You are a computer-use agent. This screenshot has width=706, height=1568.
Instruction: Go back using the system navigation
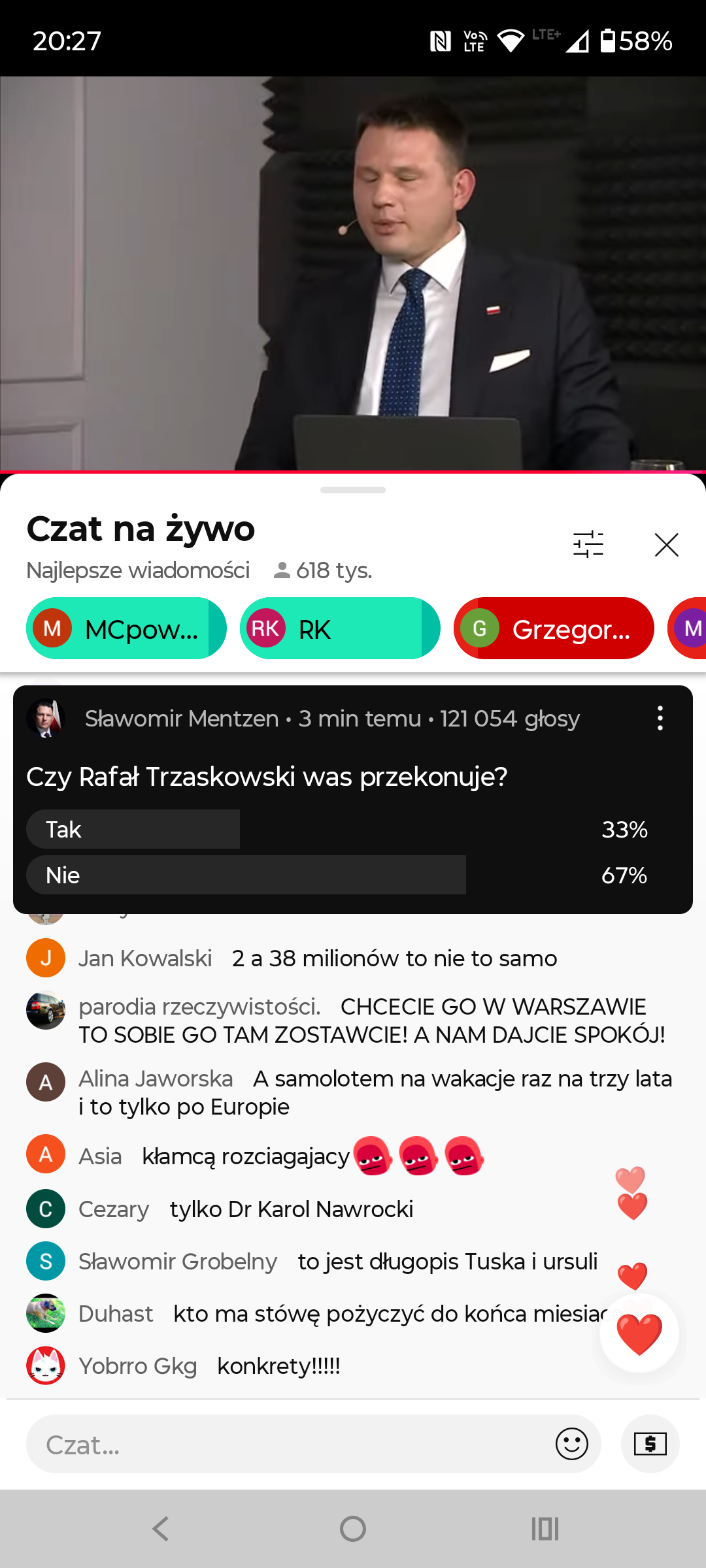[161, 1529]
